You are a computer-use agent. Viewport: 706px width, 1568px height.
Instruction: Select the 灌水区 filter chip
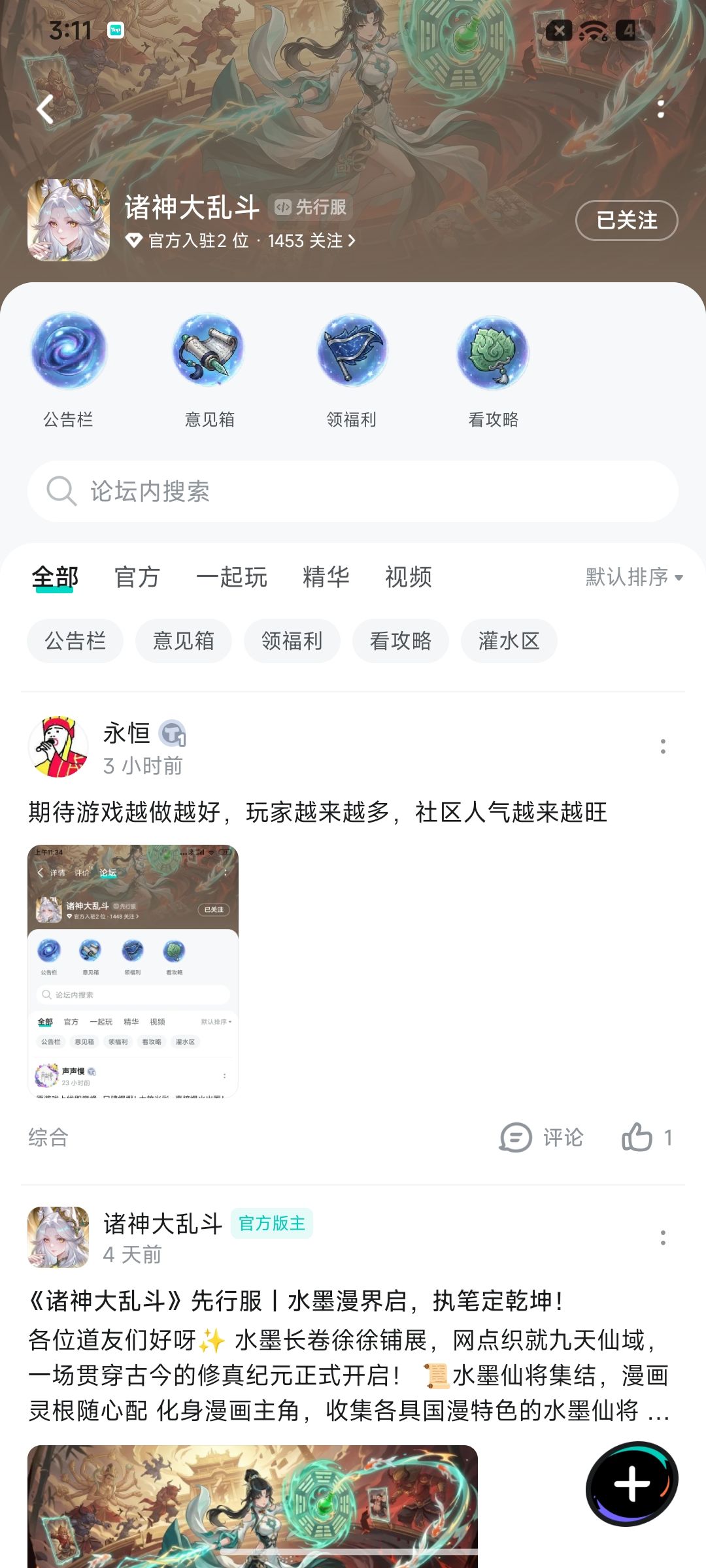click(509, 641)
